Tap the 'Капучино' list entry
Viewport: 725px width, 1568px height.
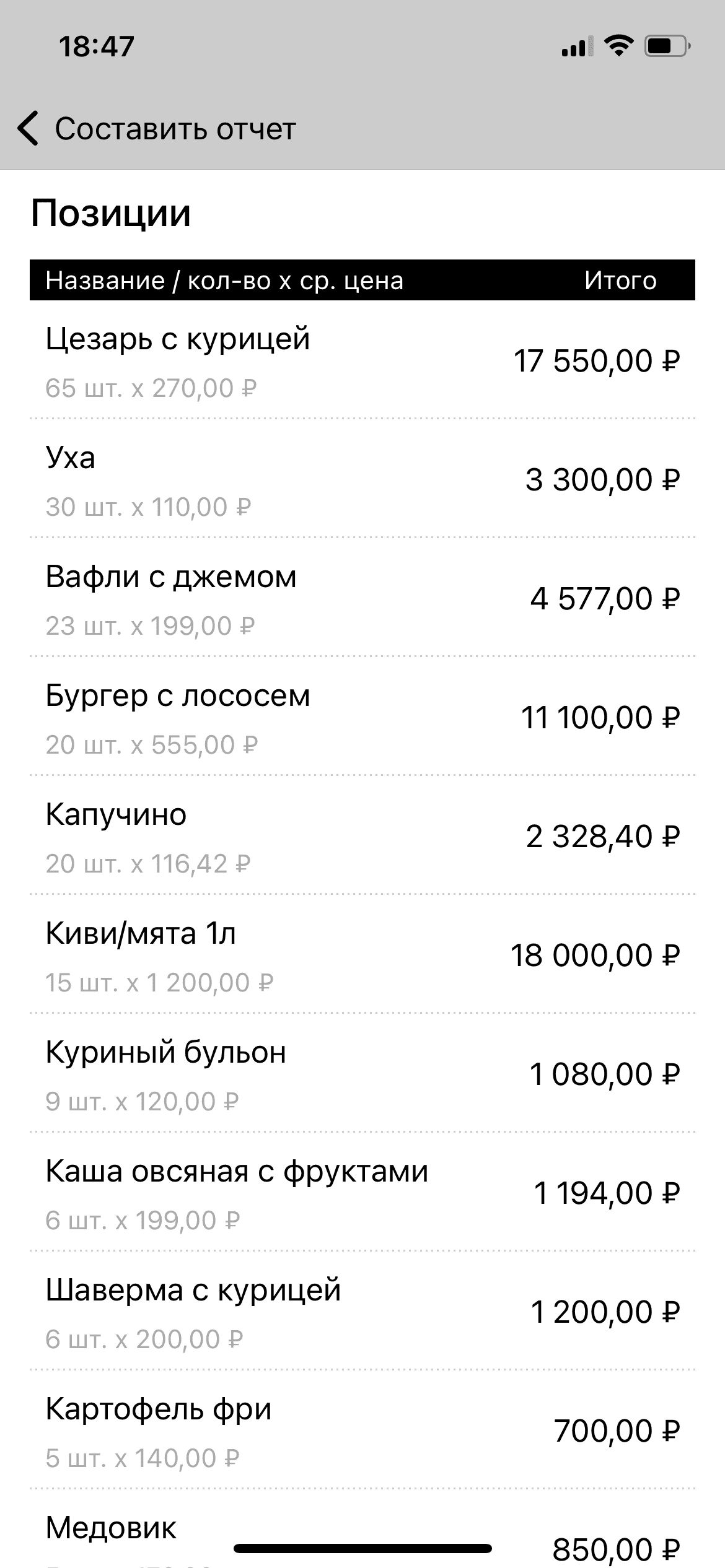[115, 814]
